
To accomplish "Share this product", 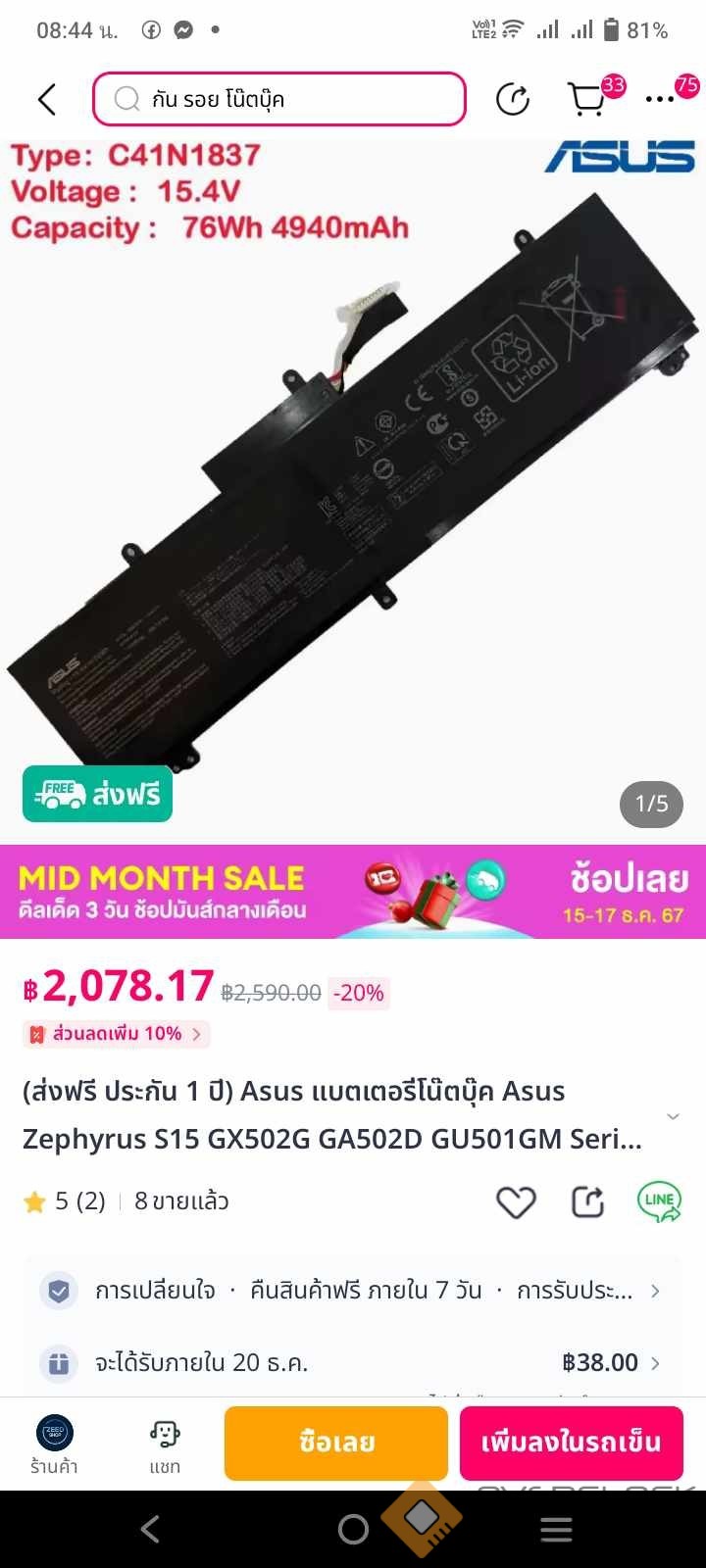I will 587,1202.
